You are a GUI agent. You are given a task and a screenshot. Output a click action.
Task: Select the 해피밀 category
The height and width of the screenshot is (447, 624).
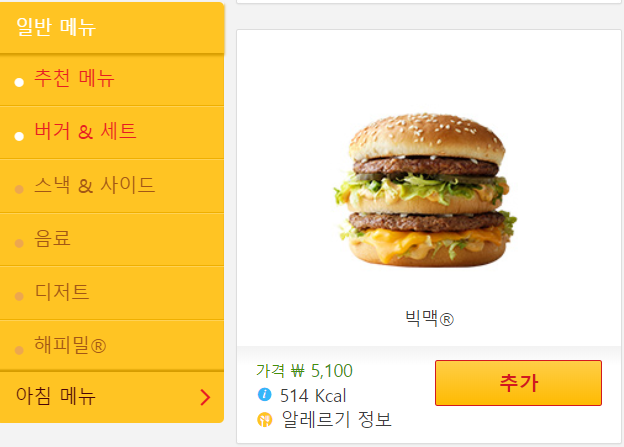[70, 346]
